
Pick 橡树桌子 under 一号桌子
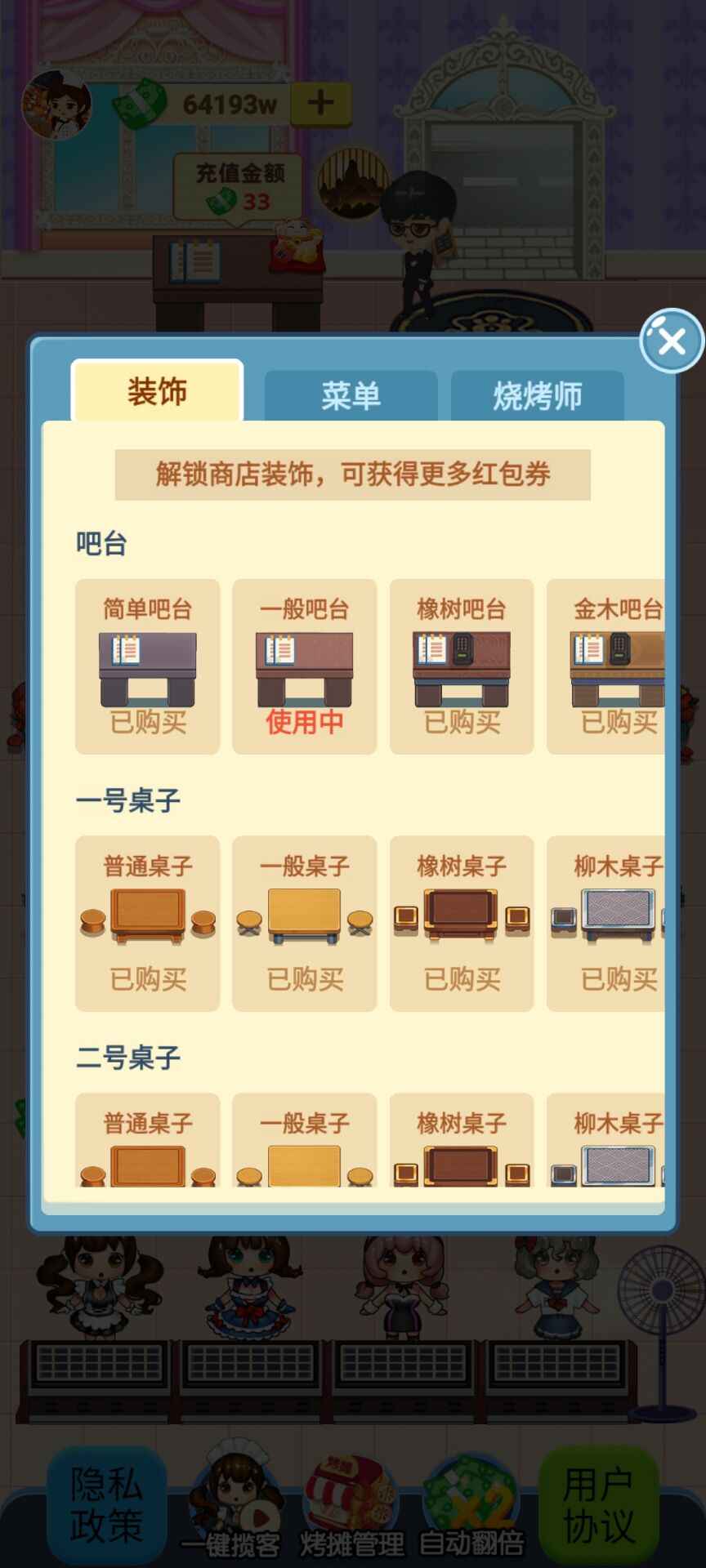click(x=462, y=924)
